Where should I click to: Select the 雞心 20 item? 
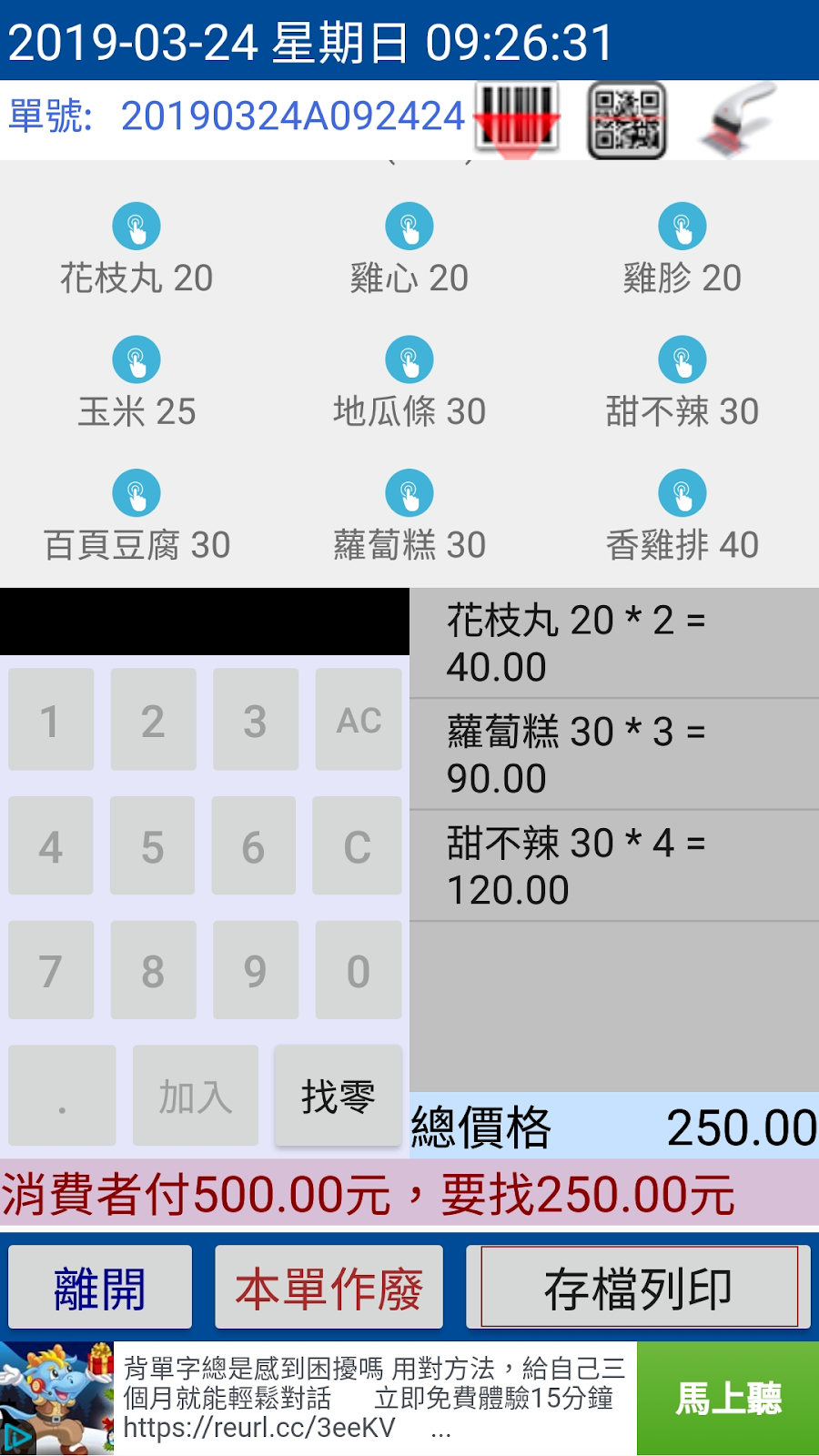coord(409,250)
